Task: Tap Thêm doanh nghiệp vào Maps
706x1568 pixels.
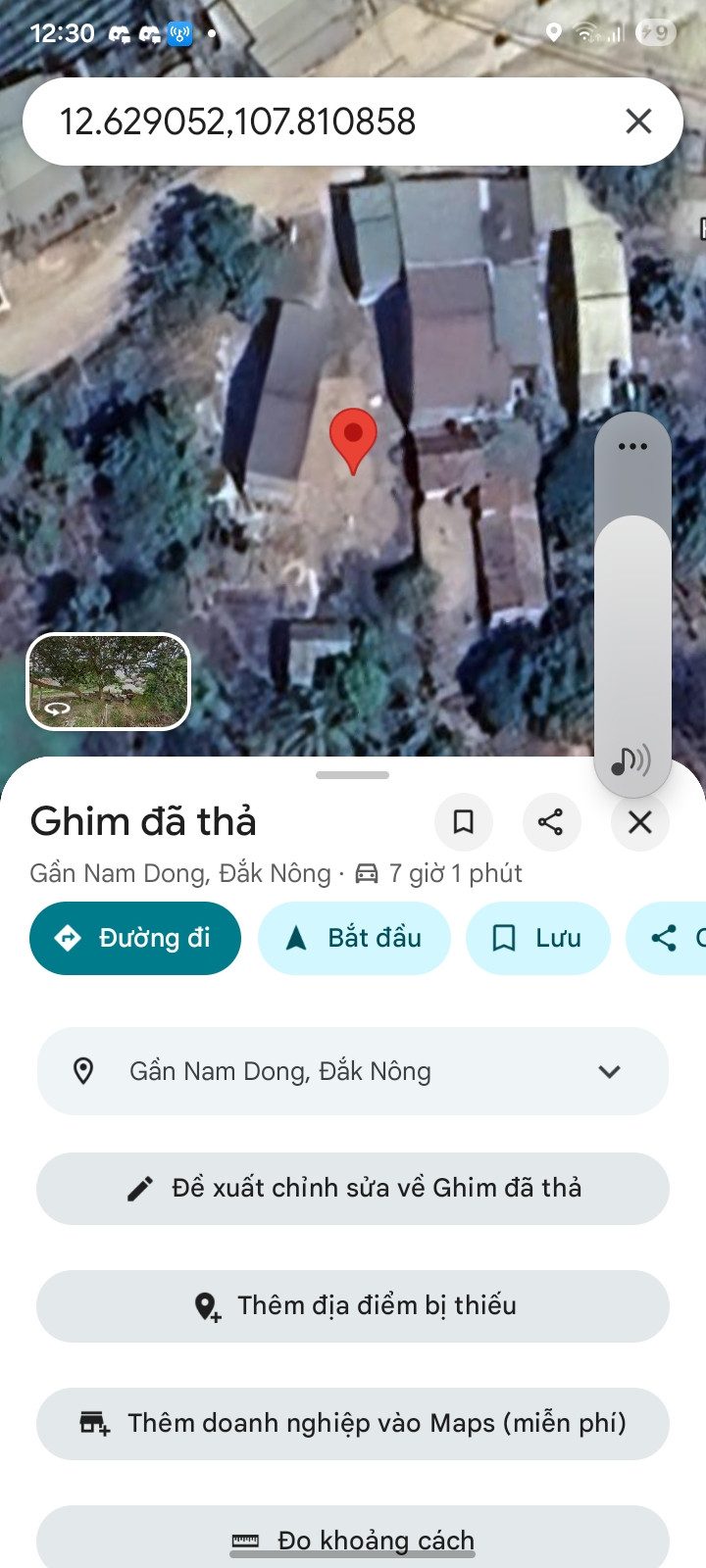Action: (x=353, y=1424)
